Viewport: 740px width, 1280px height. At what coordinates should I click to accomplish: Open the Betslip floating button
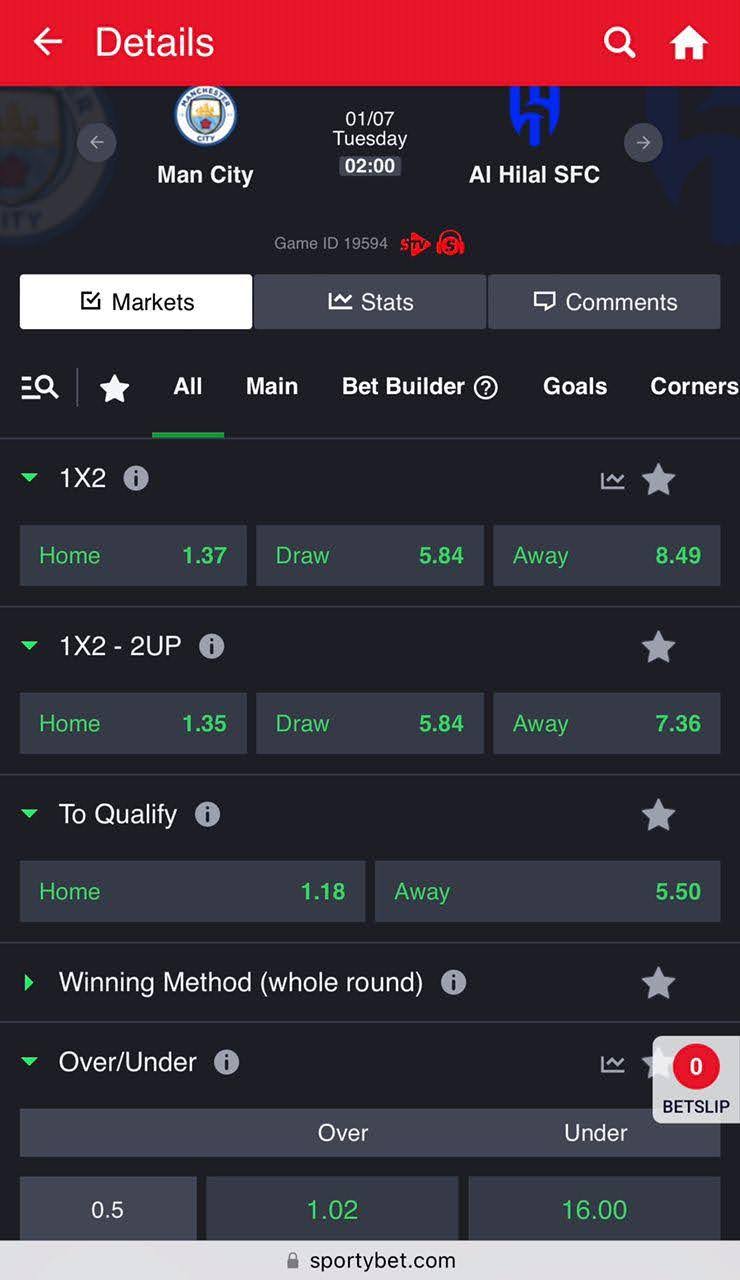696,1080
